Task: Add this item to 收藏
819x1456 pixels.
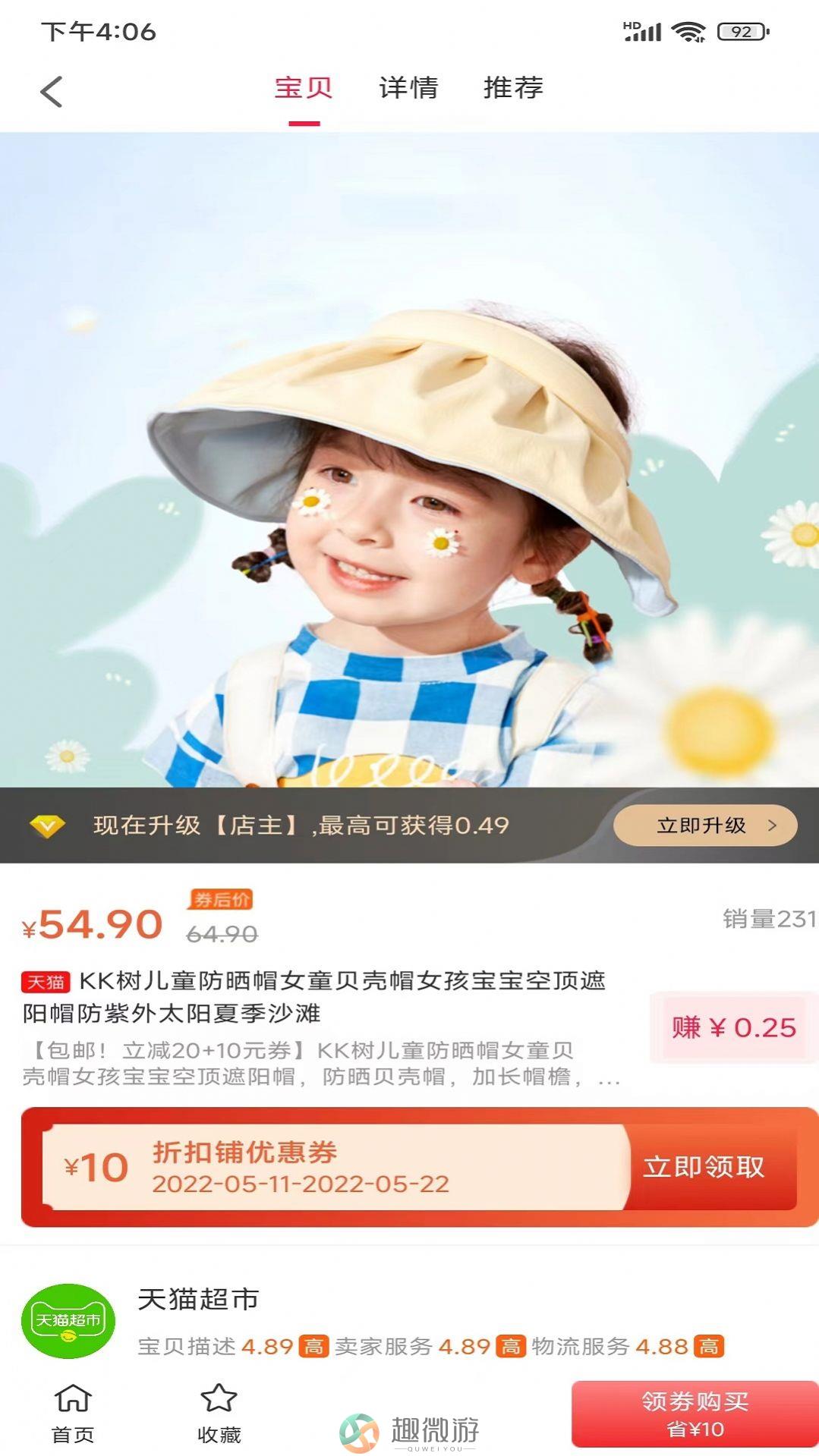Action: tap(219, 1413)
